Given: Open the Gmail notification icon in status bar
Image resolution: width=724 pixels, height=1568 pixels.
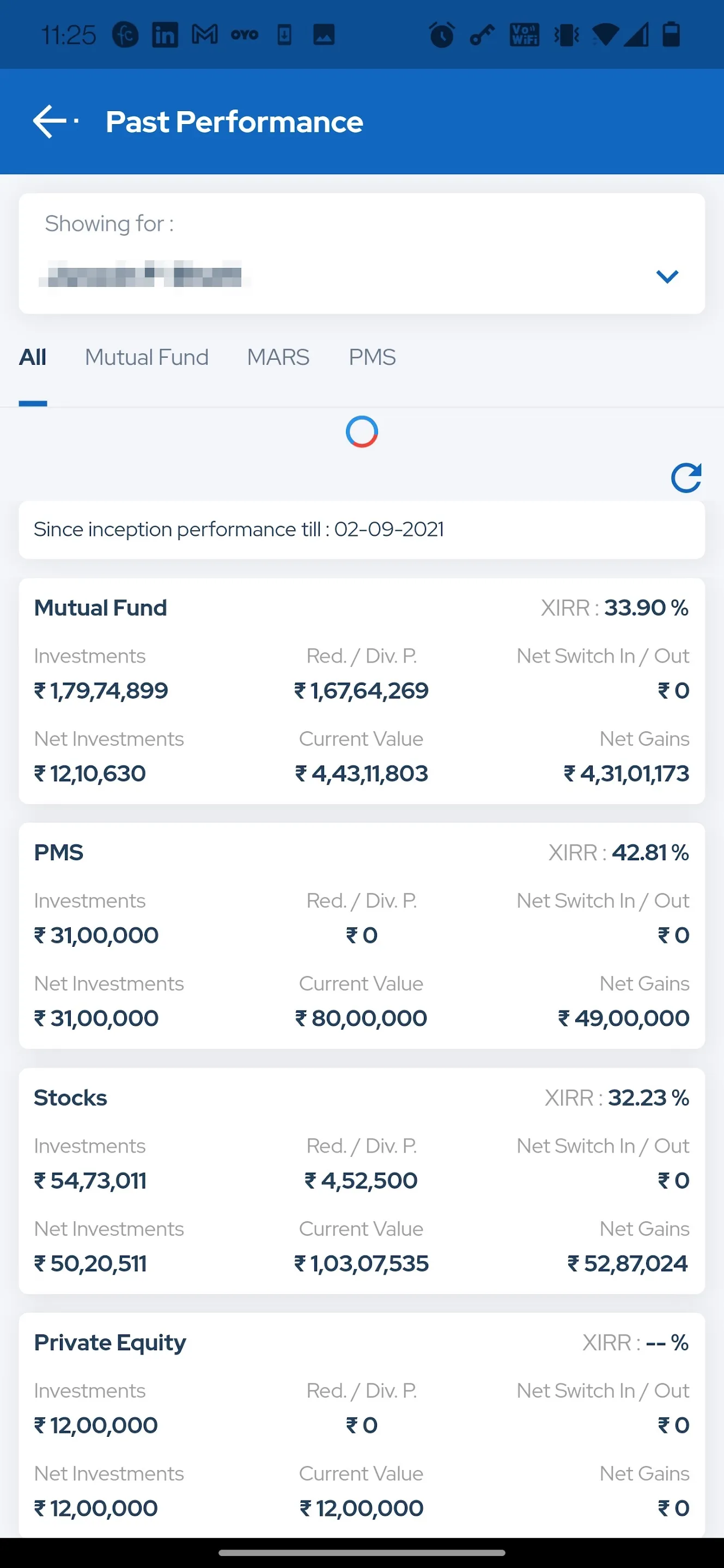Looking at the screenshot, I should tap(205, 34).
